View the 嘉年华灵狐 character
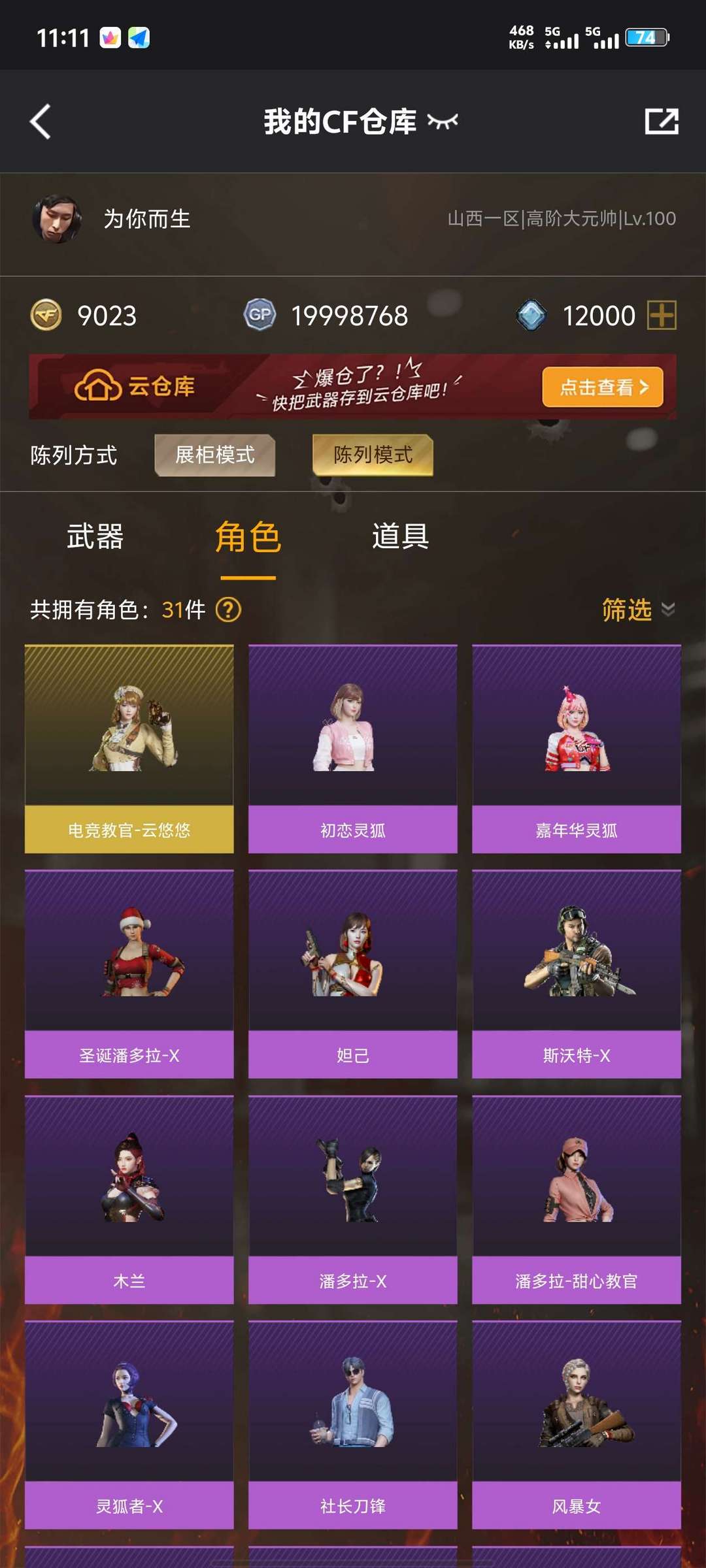Image resolution: width=706 pixels, height=1568 pixels. (577, 749)
